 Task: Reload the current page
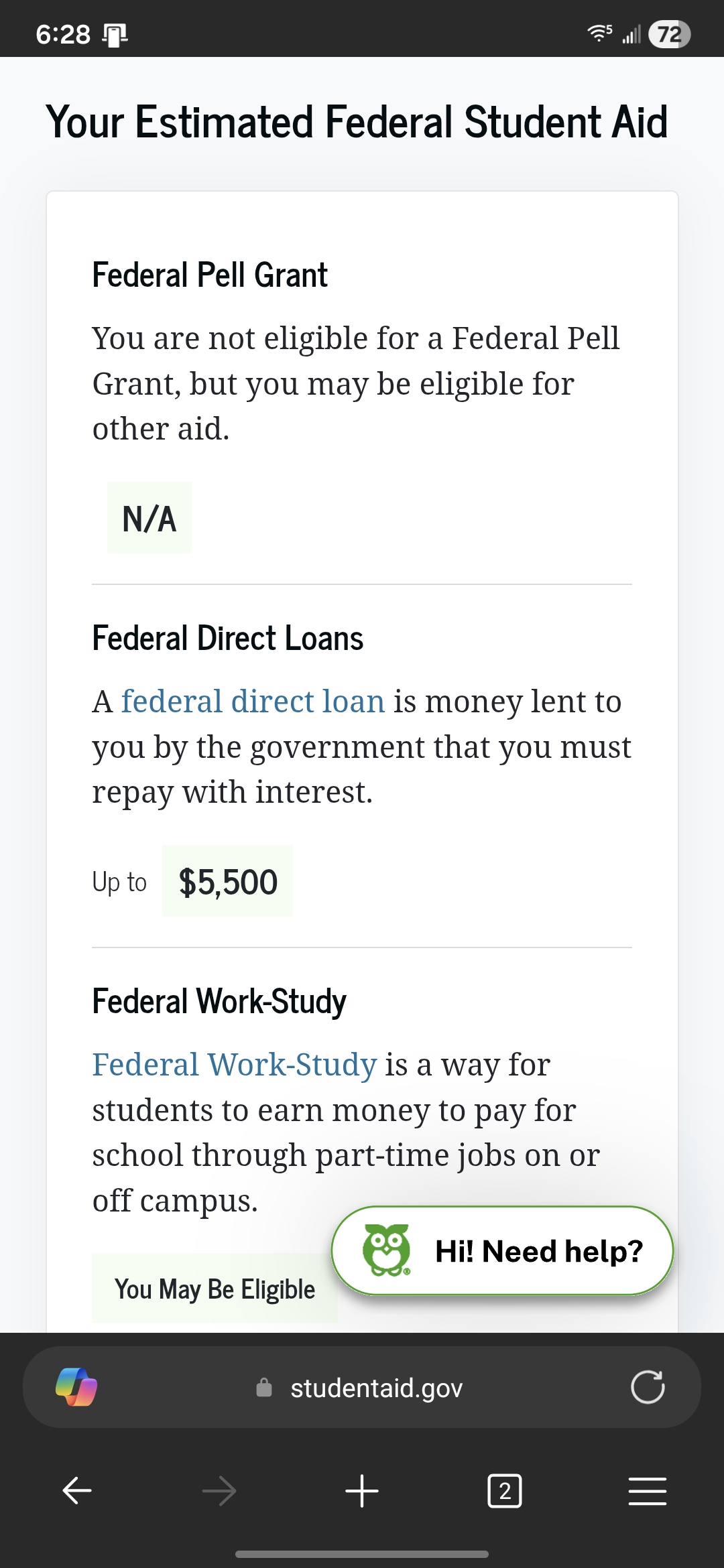pos(648,1387)
